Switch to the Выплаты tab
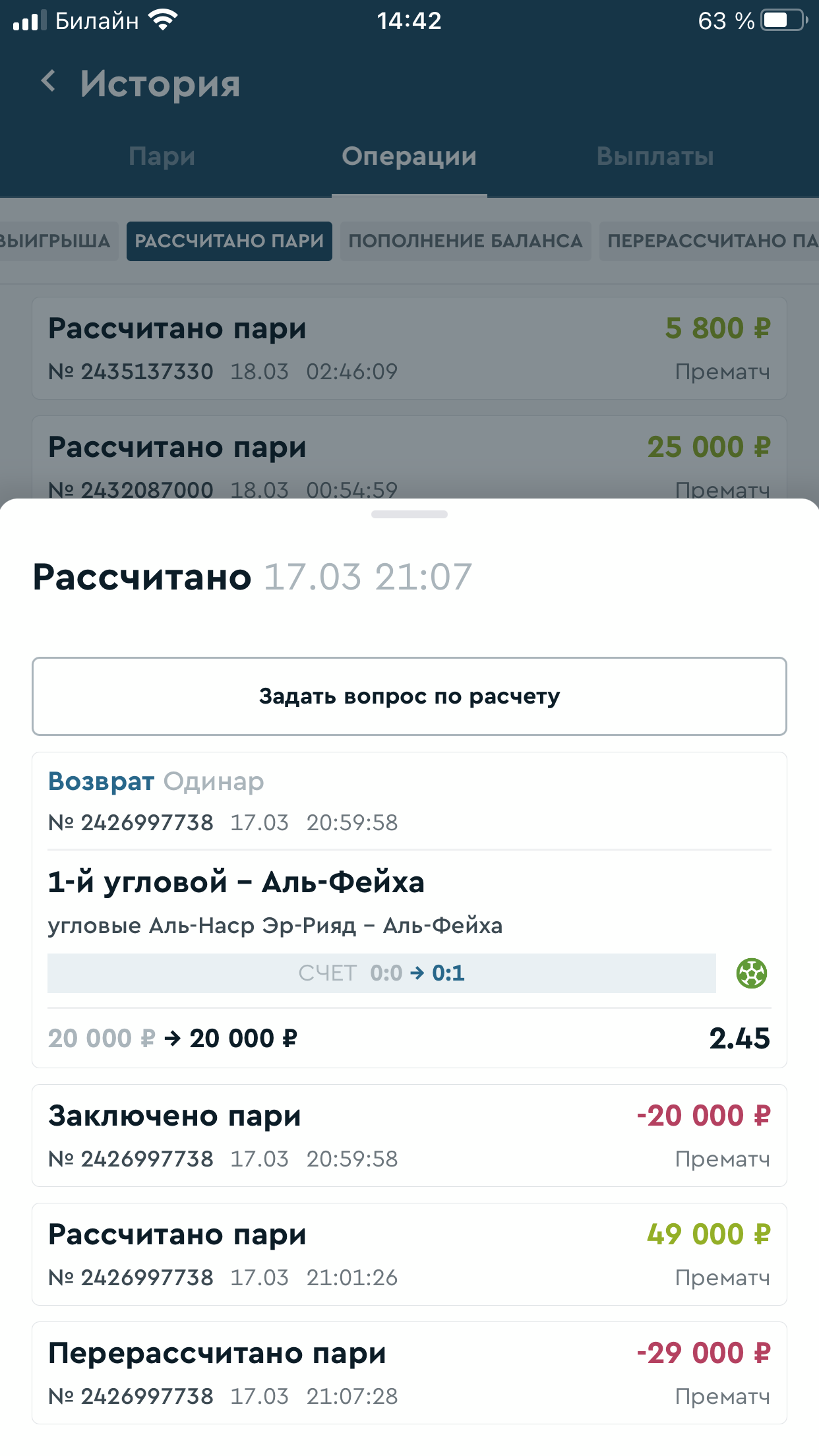This screenshot has height=1456, width=819. pyautogui.click(x=655, y=157)
